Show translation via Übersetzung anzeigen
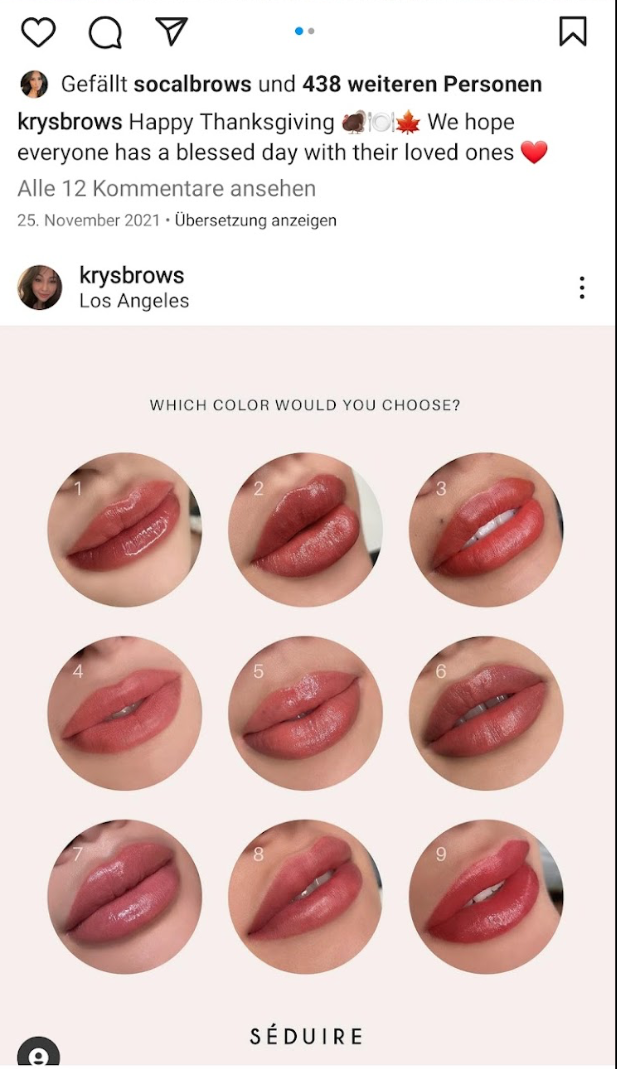This screenshot has width=617, height=1069. click(255, 220)
